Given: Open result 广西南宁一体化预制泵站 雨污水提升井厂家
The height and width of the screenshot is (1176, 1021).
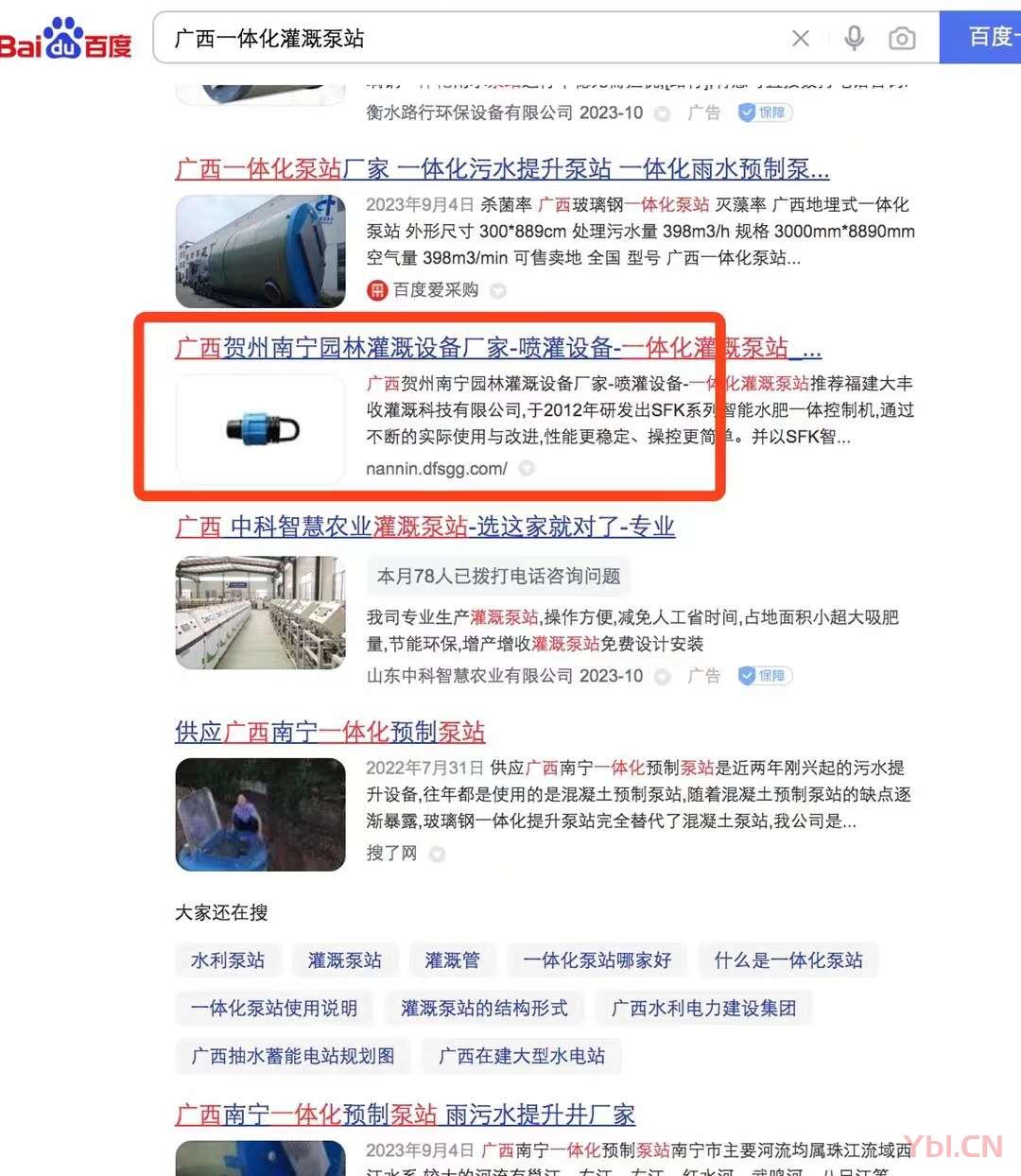Looking at the screenshot, I should (405, 1115).
